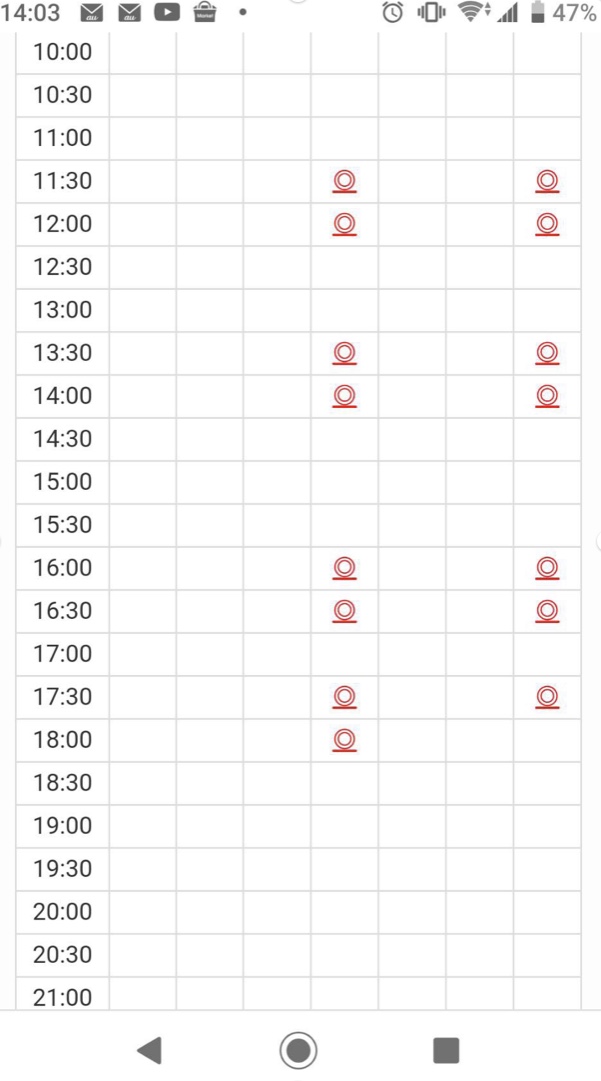Select the only available 18:00 slot
This screenshot has width=601, height=1081.
point(345,740)
